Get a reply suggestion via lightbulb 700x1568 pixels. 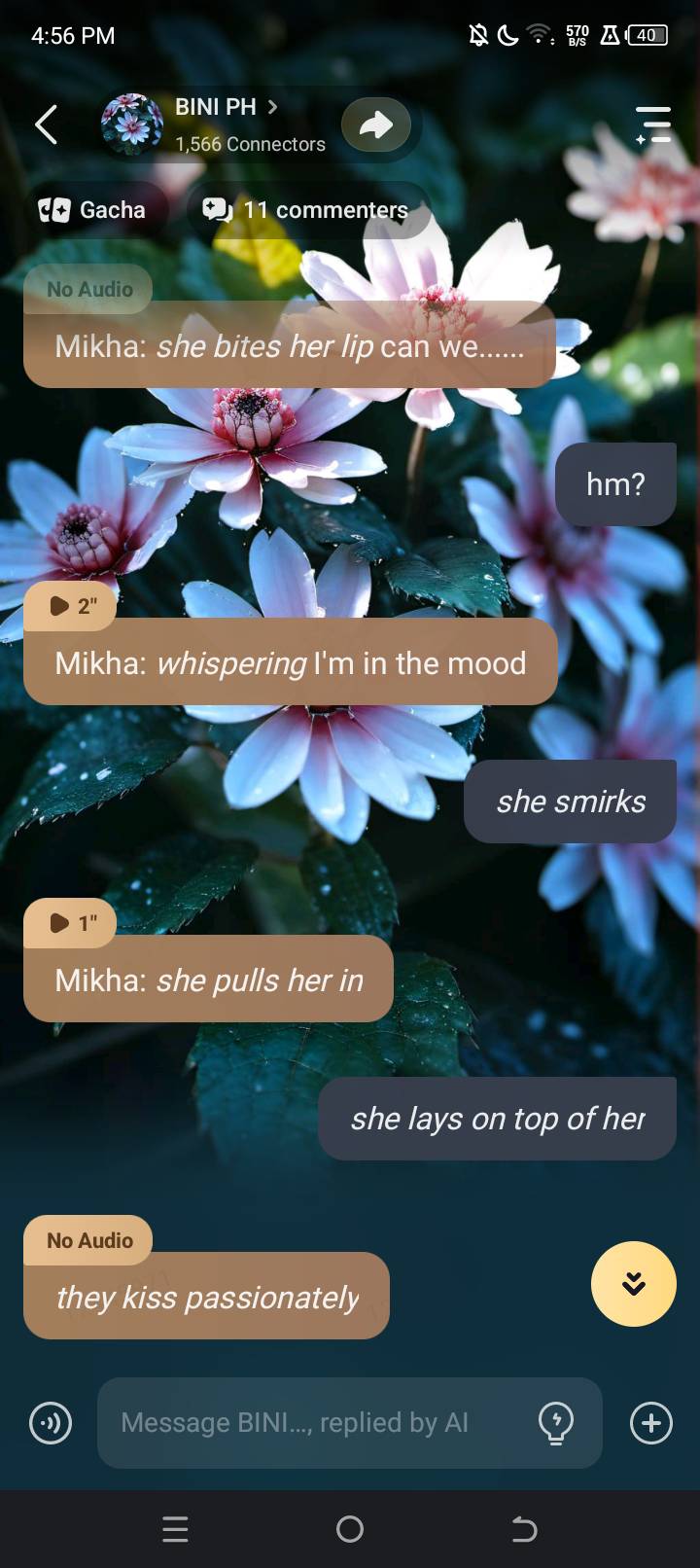tap(556, 1423)
